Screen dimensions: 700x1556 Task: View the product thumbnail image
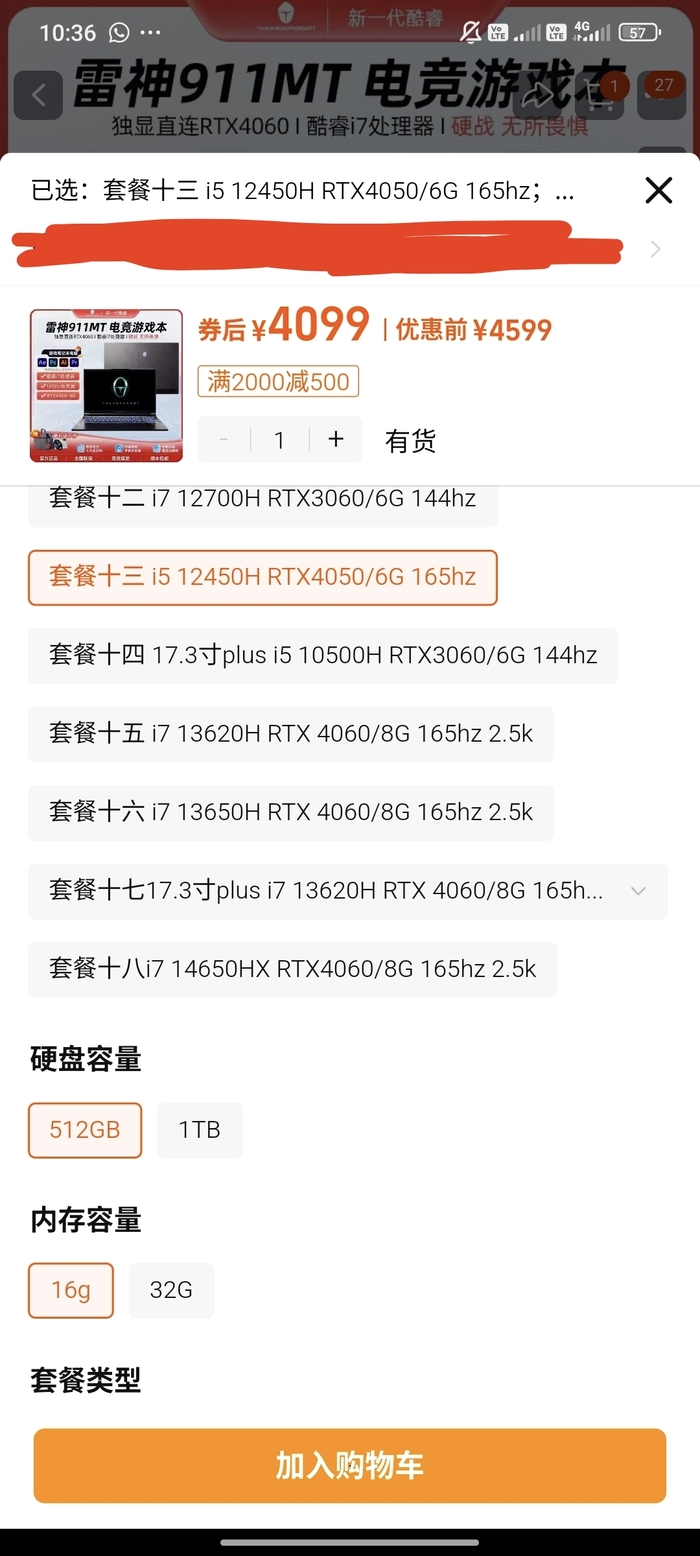pos(106,386)
